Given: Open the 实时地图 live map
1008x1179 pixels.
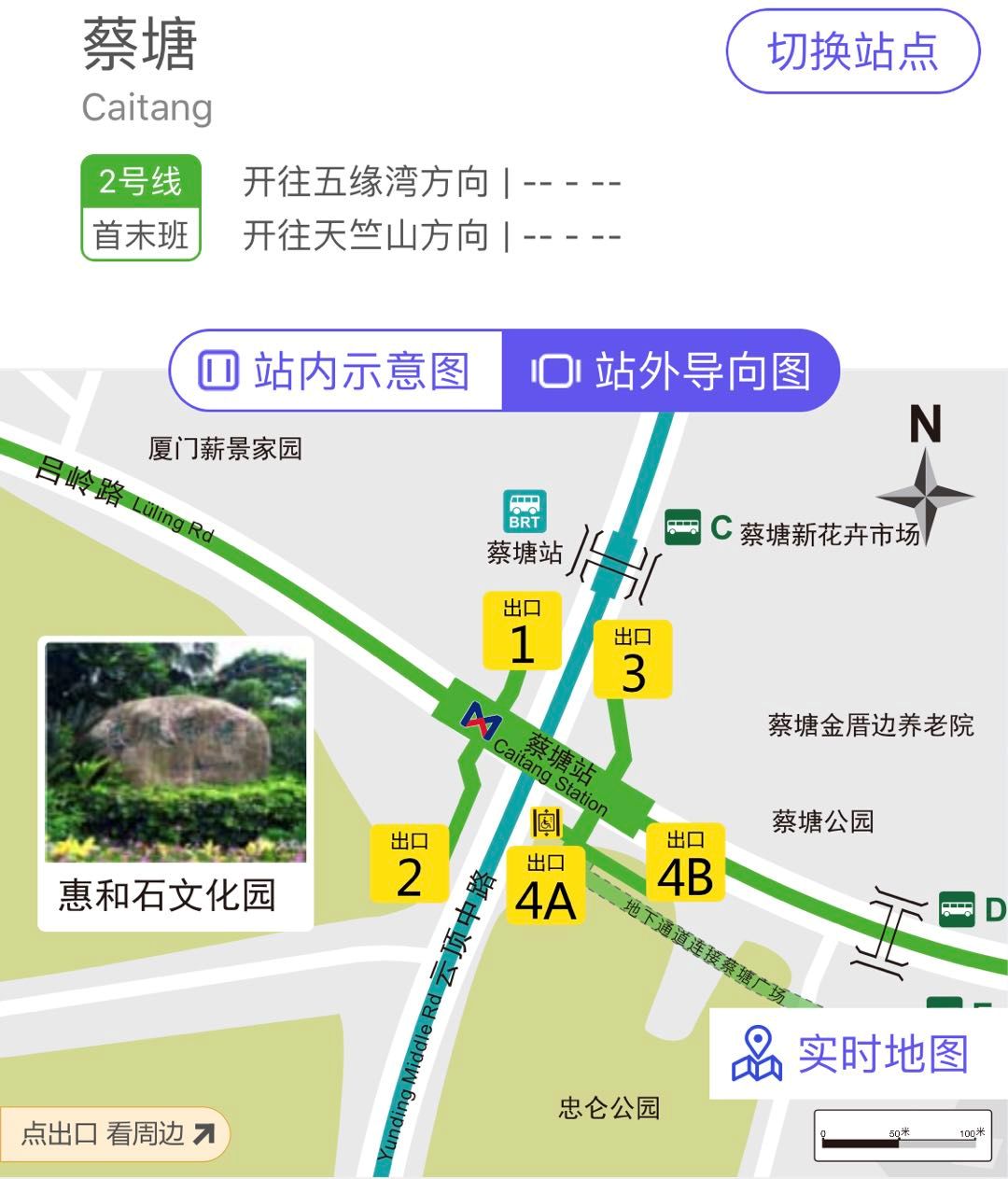Looking at the screenshot, I should pos(851,1054).
